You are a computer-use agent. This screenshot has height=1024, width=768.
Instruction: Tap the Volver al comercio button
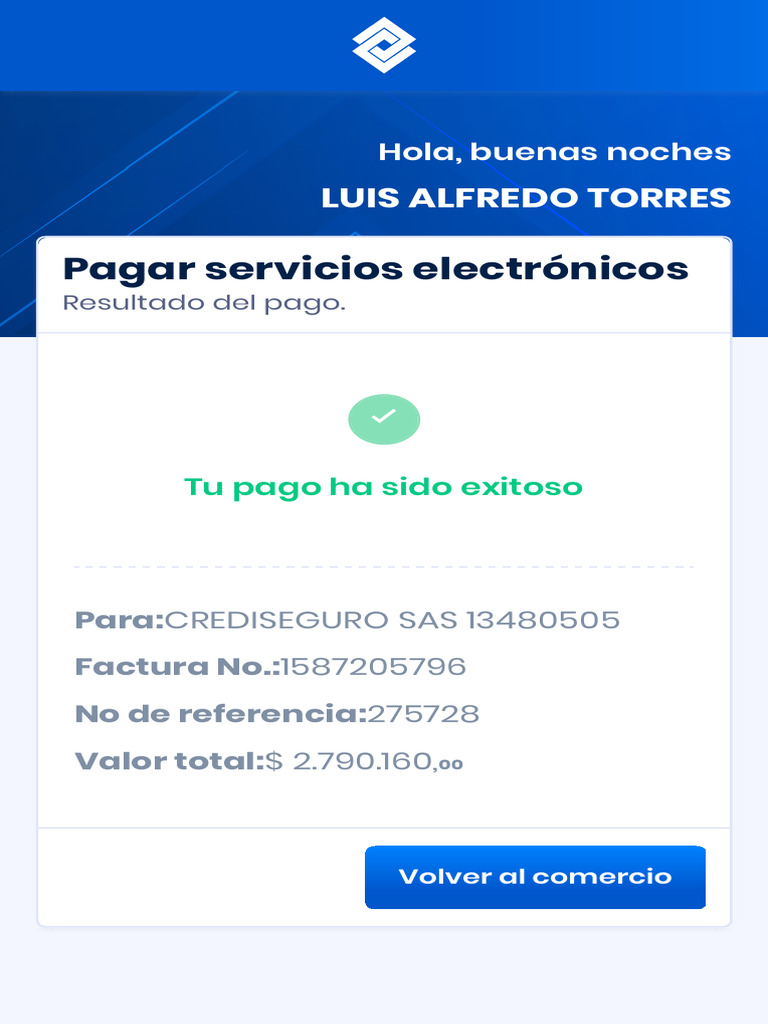(x=535, y=877)
